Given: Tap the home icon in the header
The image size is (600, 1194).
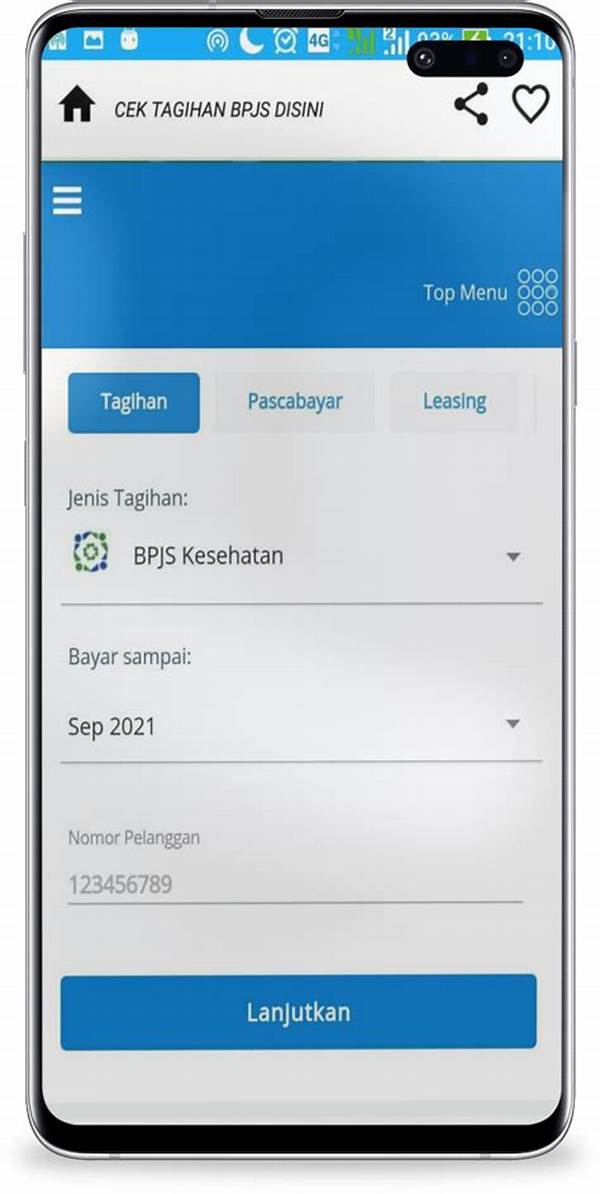Looking at the screenshot, I should coord(77,105).
